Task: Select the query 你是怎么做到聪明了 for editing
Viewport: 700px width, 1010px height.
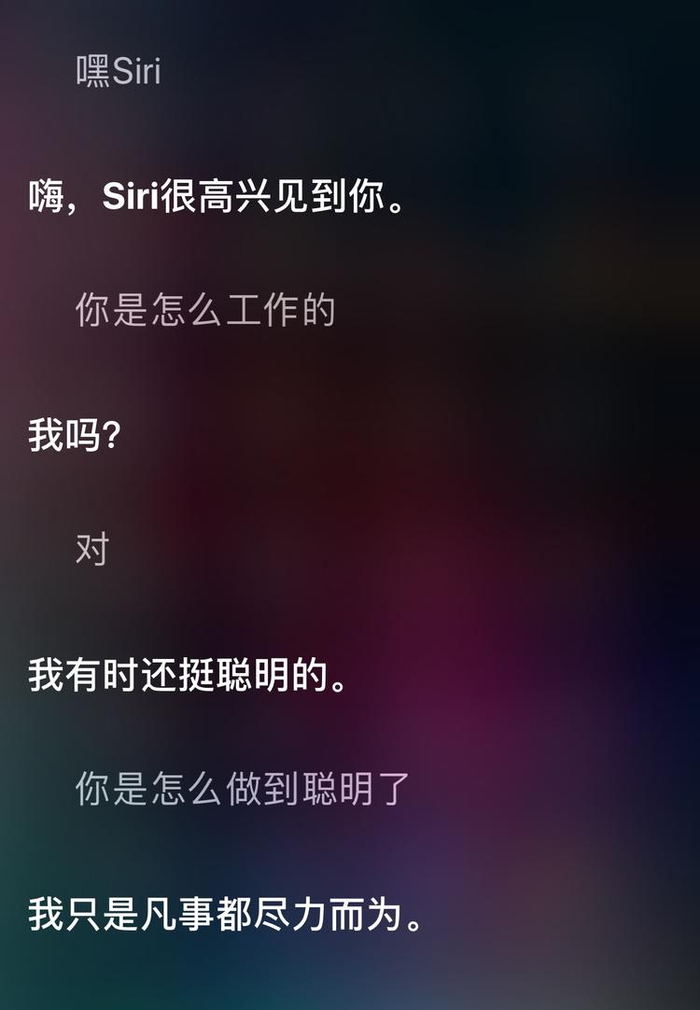Action: point(243,789)
